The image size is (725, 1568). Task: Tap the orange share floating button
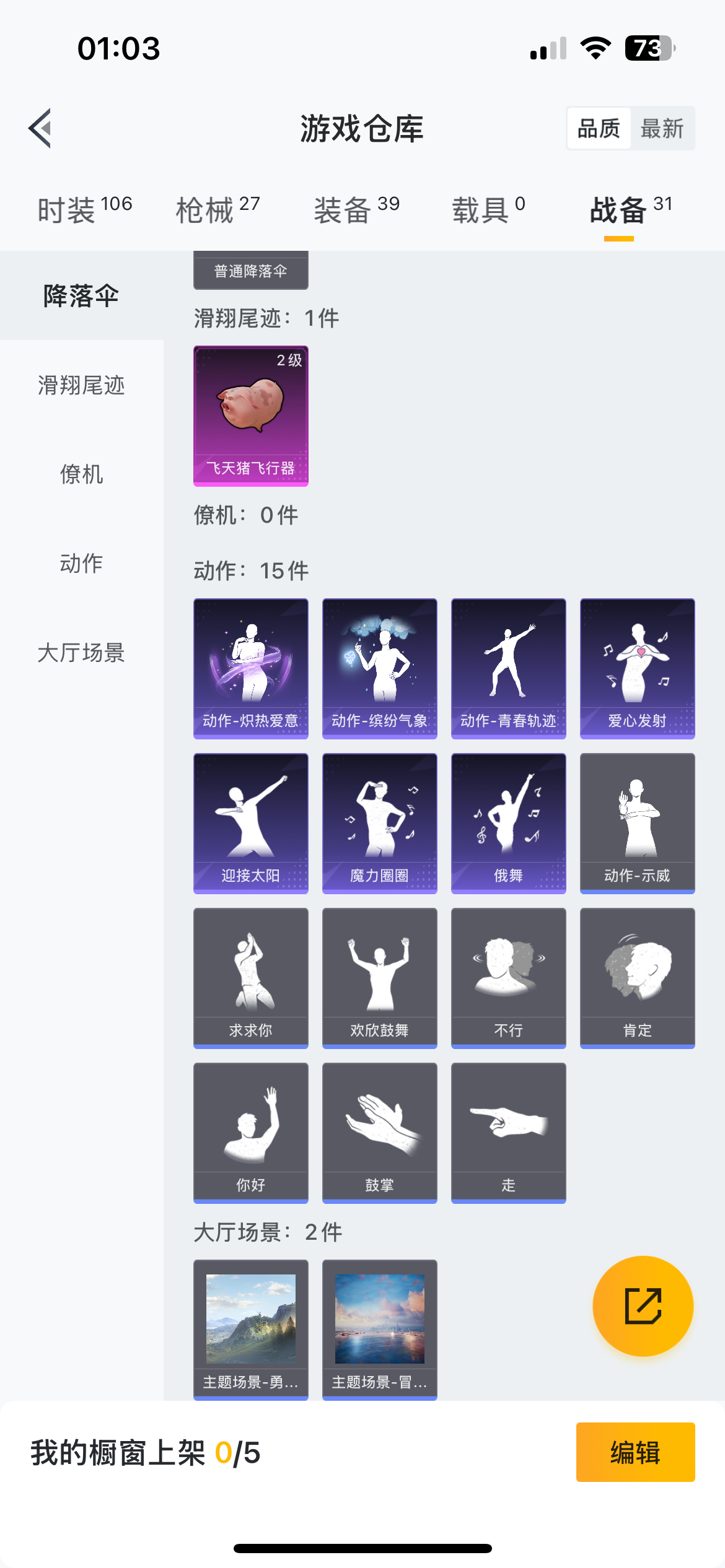pyautogui.click(x=643, y=1306)
